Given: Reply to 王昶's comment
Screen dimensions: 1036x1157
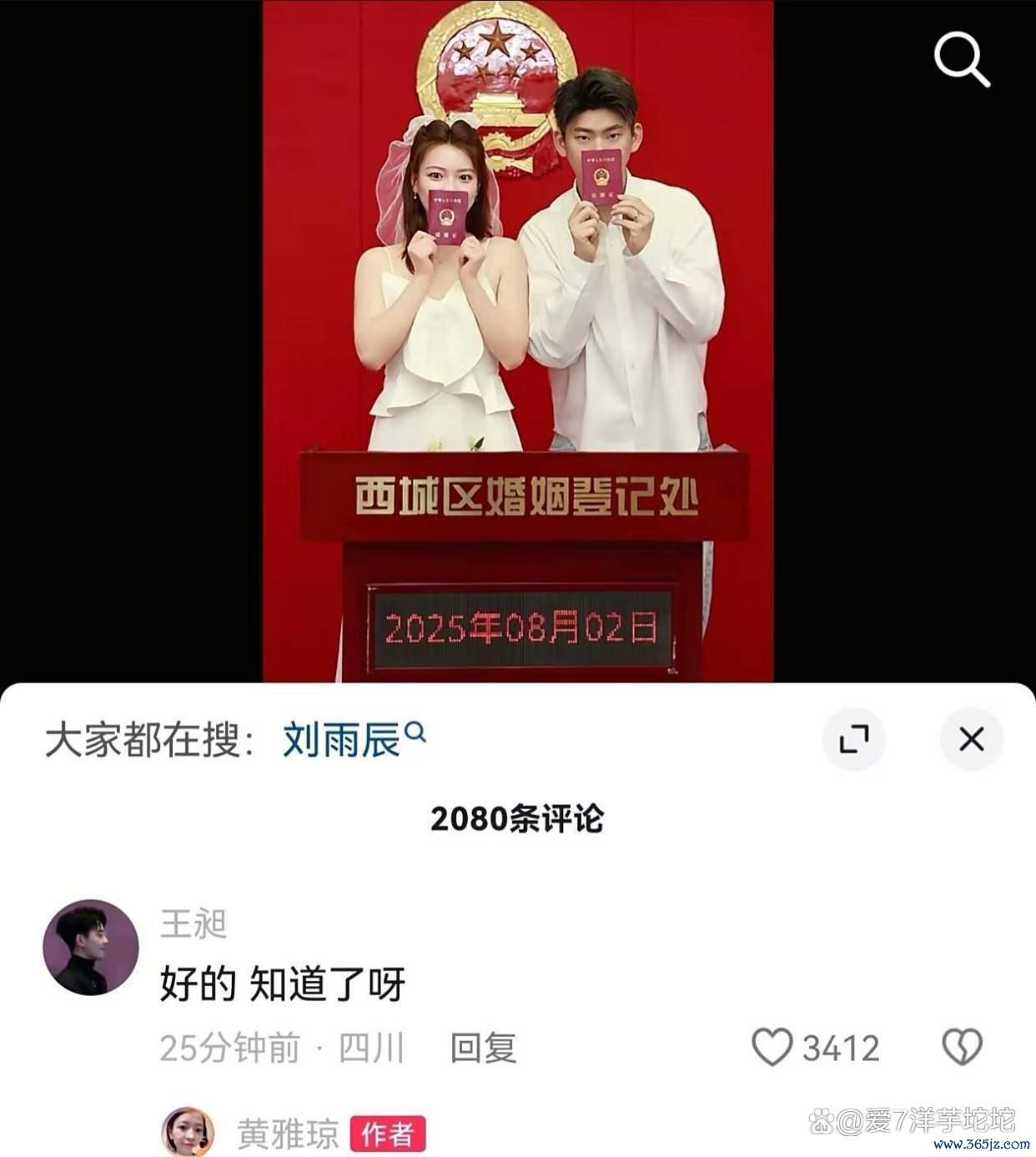Looking at the screenshot, I should 483,1048.
